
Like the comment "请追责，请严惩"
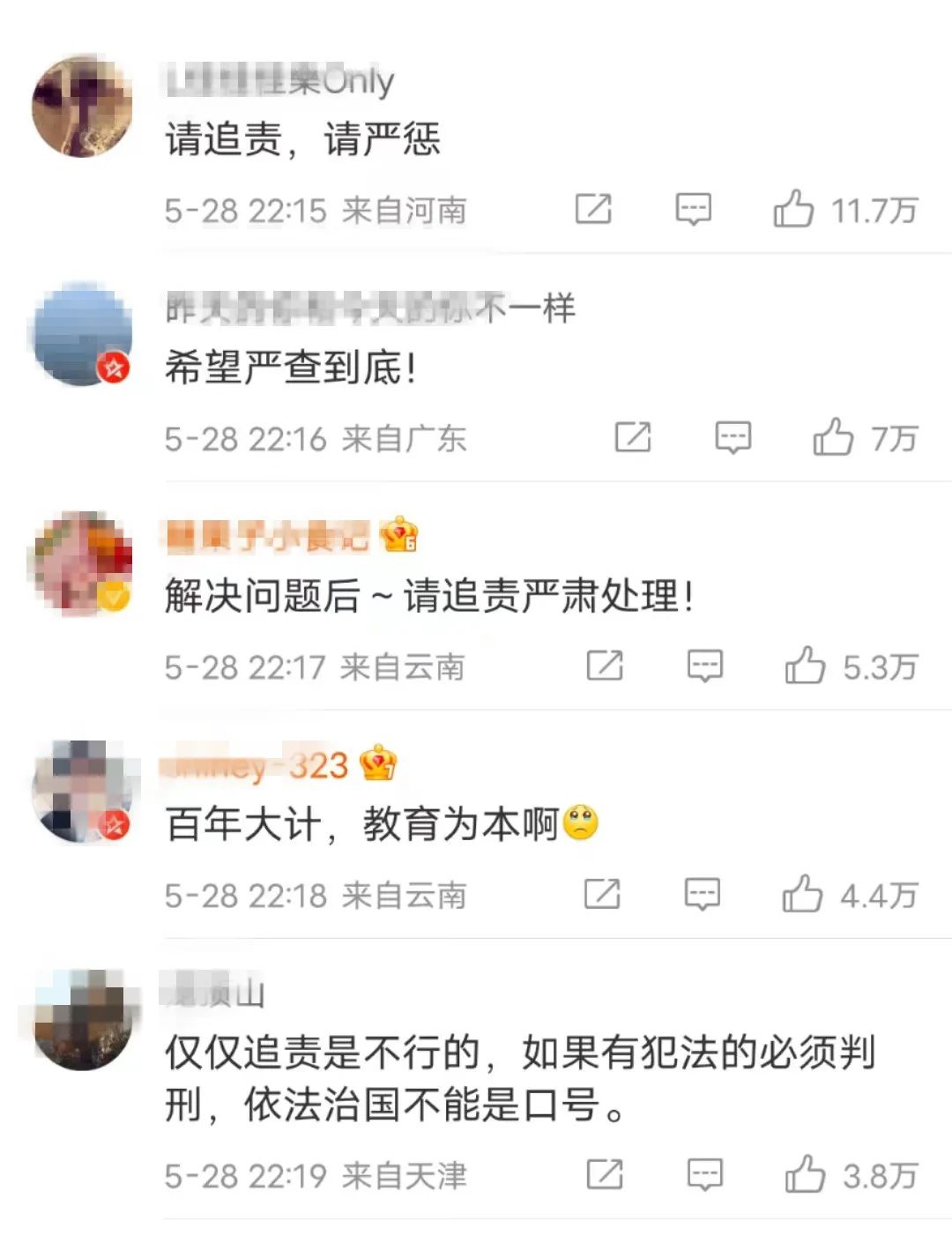tap(793, 209)
